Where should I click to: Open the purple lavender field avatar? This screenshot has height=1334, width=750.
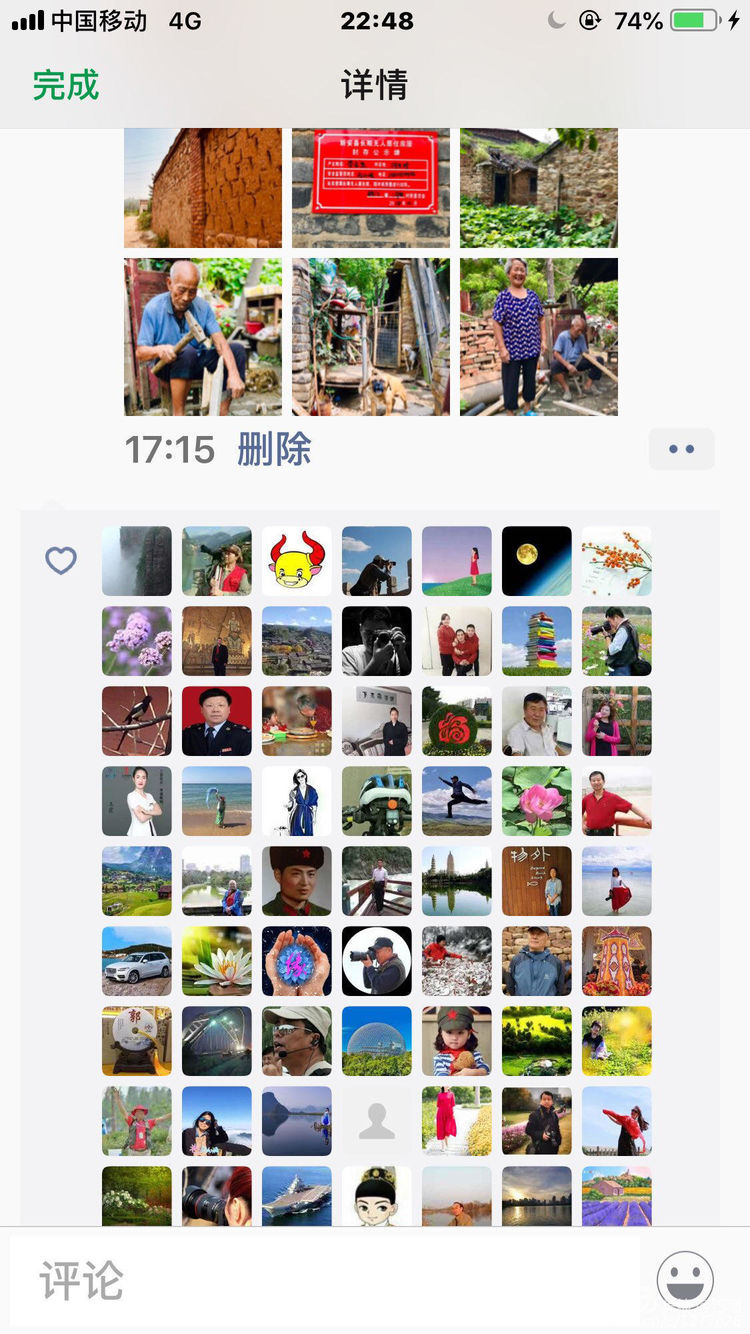pos(617,1195)
